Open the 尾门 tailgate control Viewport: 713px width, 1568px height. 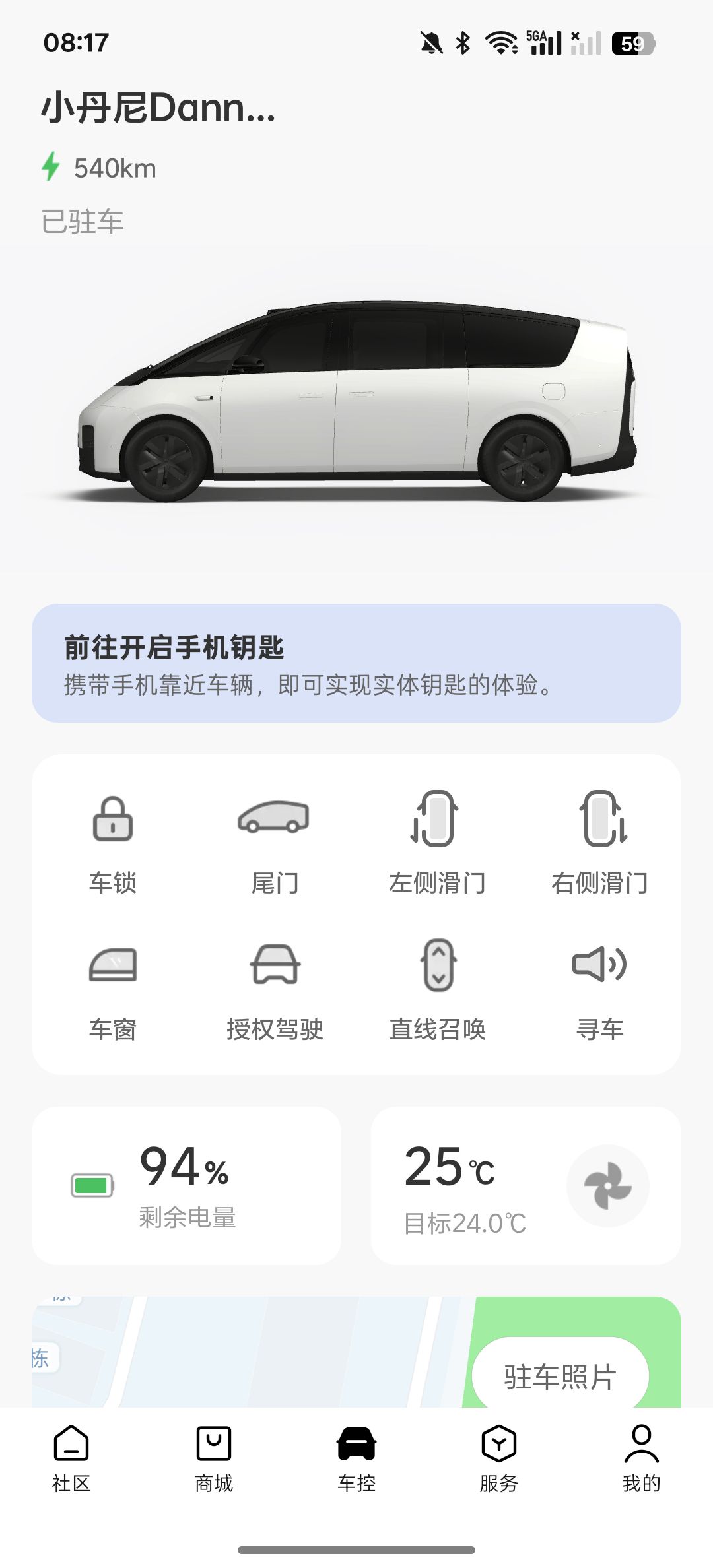(x=275, y=845)
